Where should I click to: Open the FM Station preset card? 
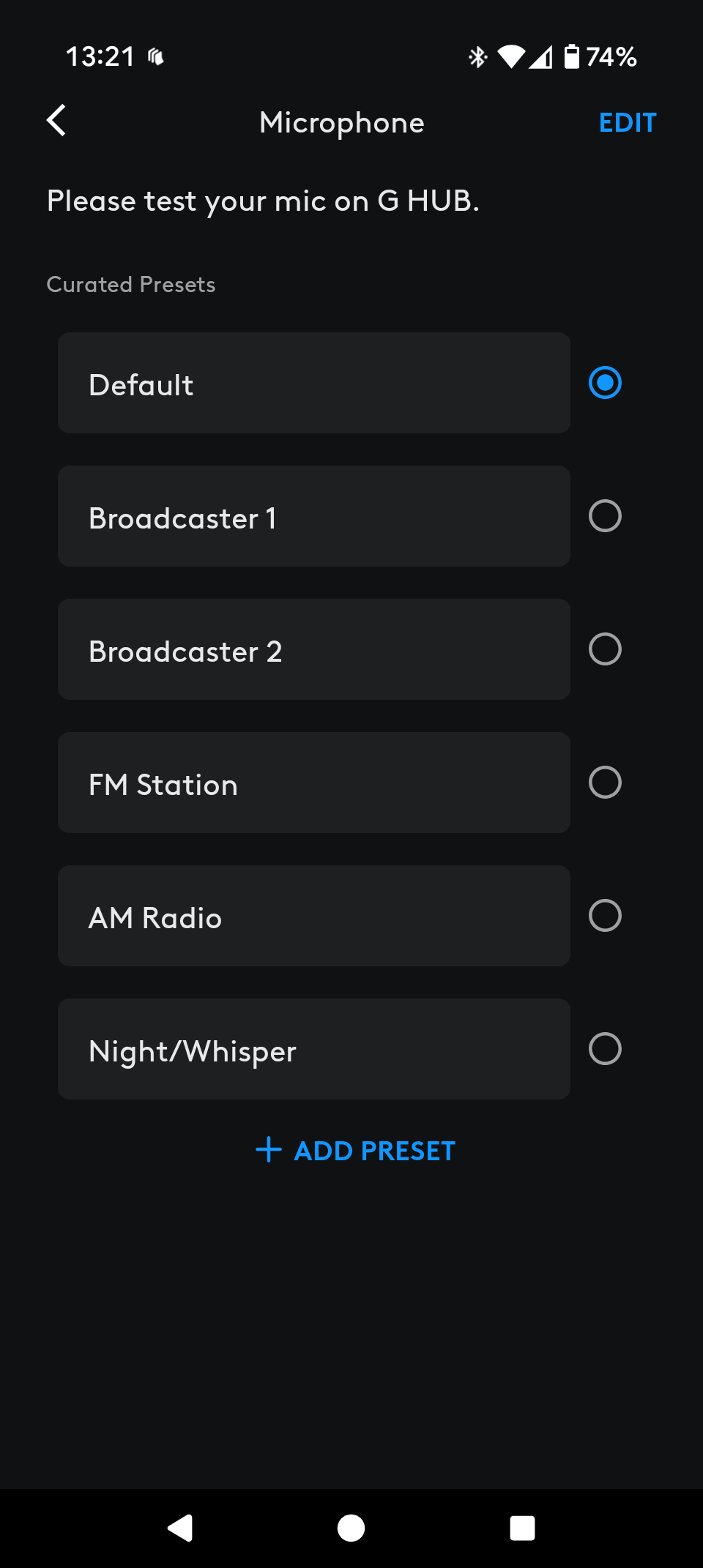[x=314, y=783]
